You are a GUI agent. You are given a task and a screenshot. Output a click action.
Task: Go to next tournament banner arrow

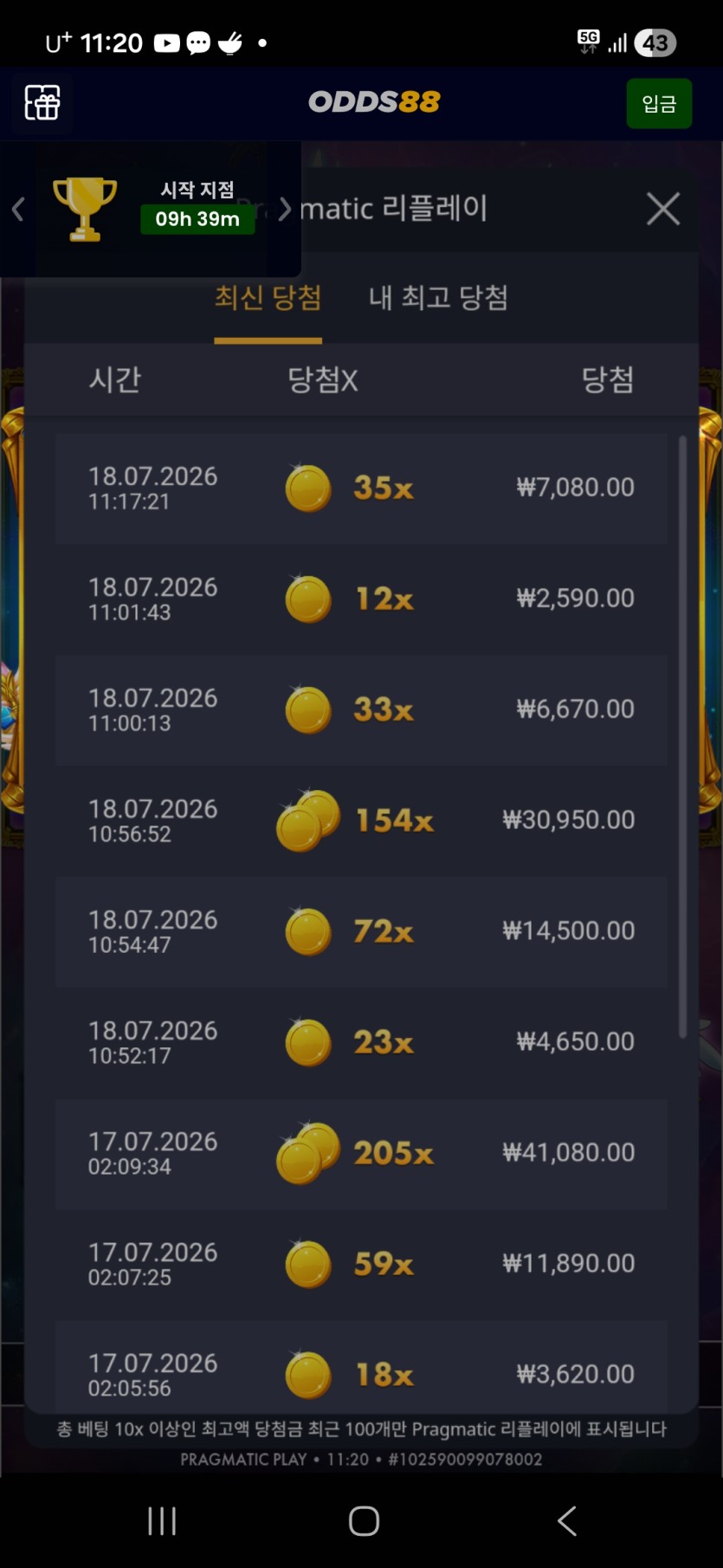(284, 209)
